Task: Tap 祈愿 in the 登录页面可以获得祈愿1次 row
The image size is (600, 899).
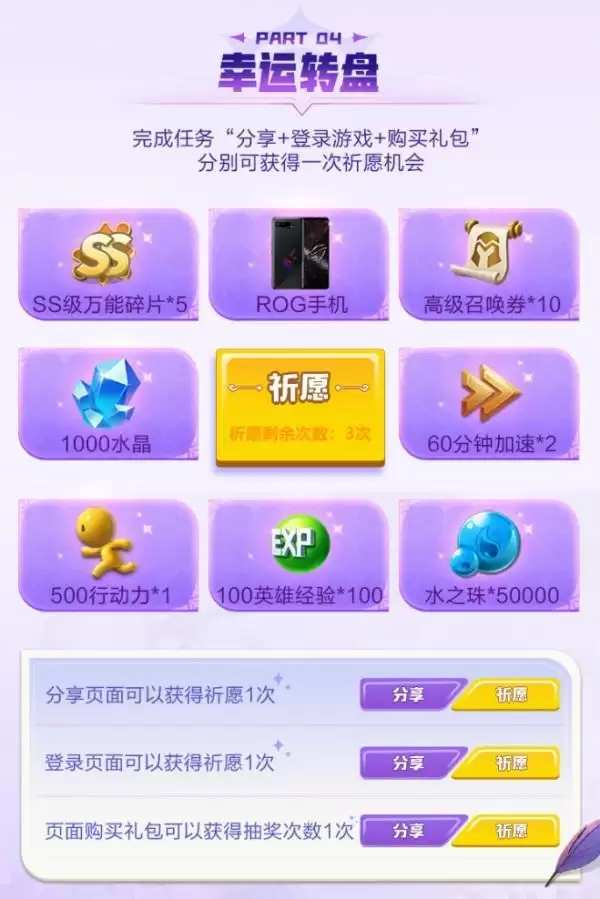Action: click(x=510, y=763)
